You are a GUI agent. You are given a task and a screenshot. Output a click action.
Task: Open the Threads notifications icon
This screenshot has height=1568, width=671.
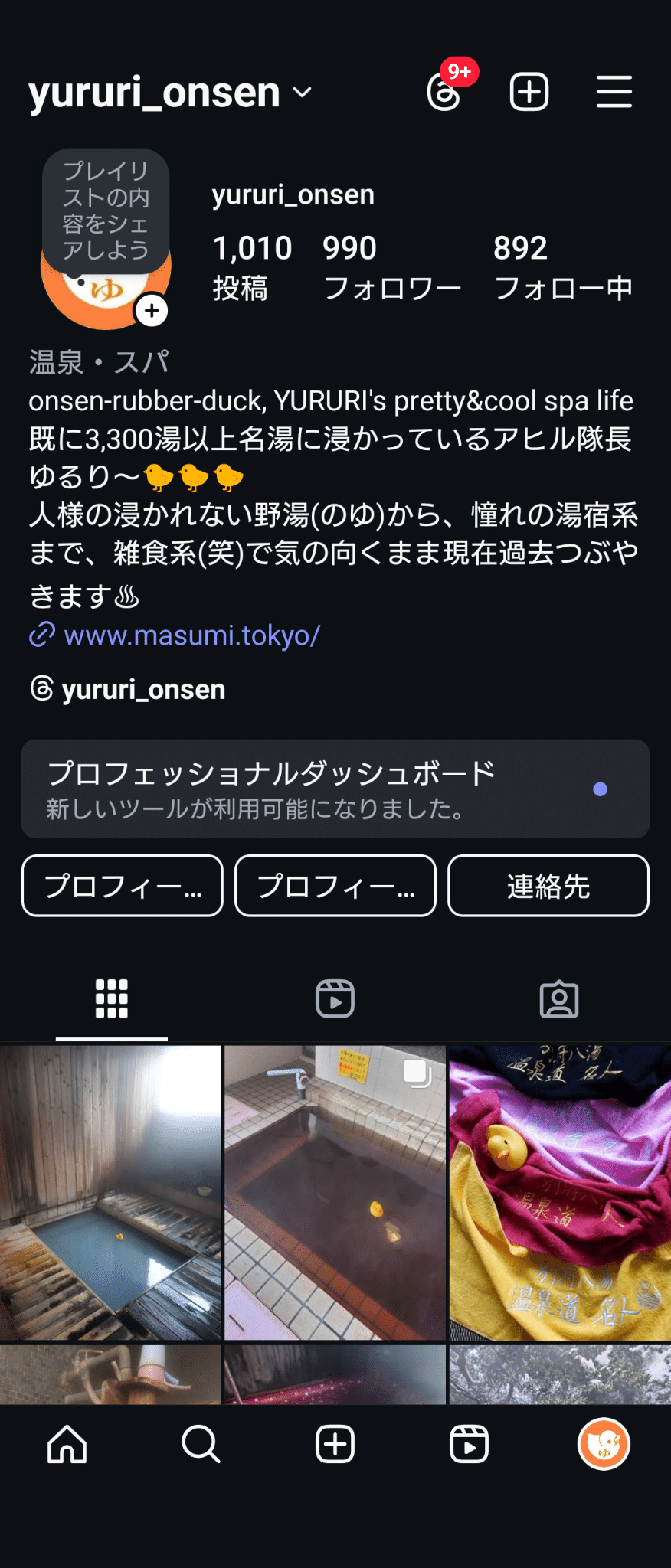point(444,91)
